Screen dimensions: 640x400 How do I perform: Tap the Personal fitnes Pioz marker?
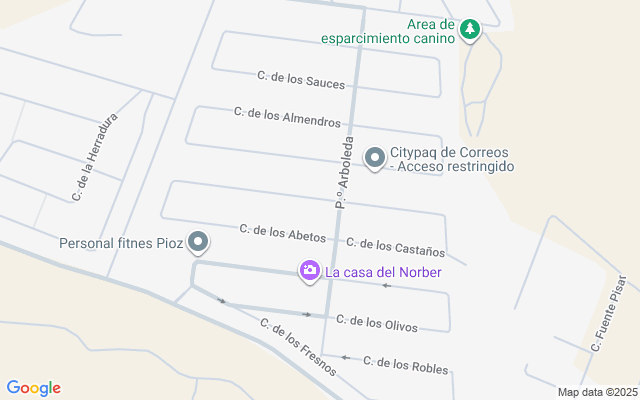click(199, 242)
